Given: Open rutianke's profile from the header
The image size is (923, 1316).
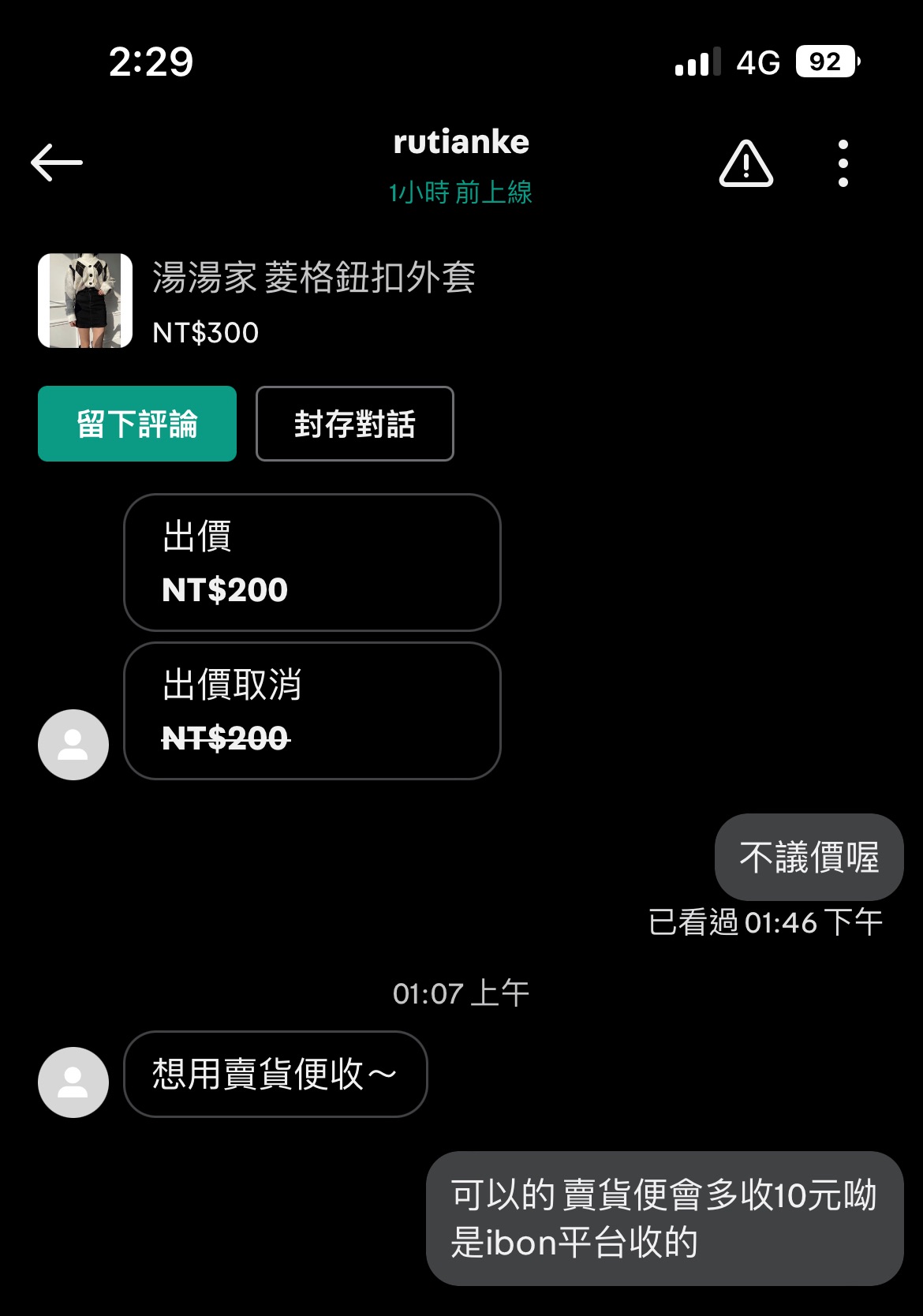Looking at the screenshot, I should [x=461, y=144].
